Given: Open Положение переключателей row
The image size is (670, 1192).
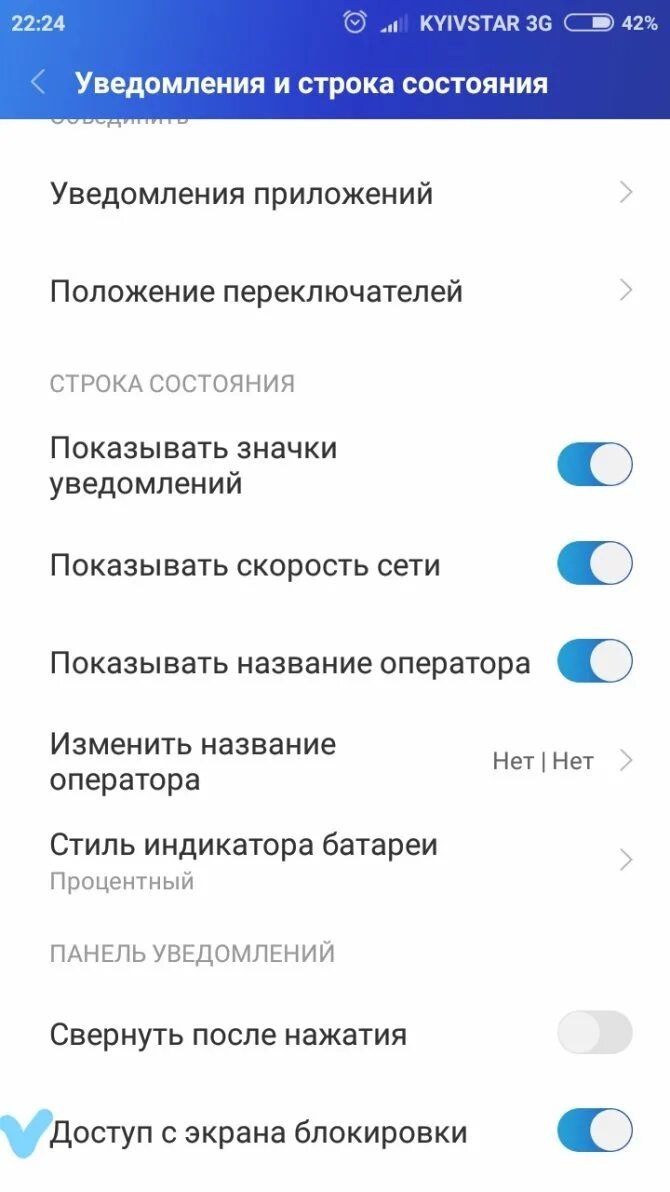Looking at the screenshot, I should [x=335, y=291].
